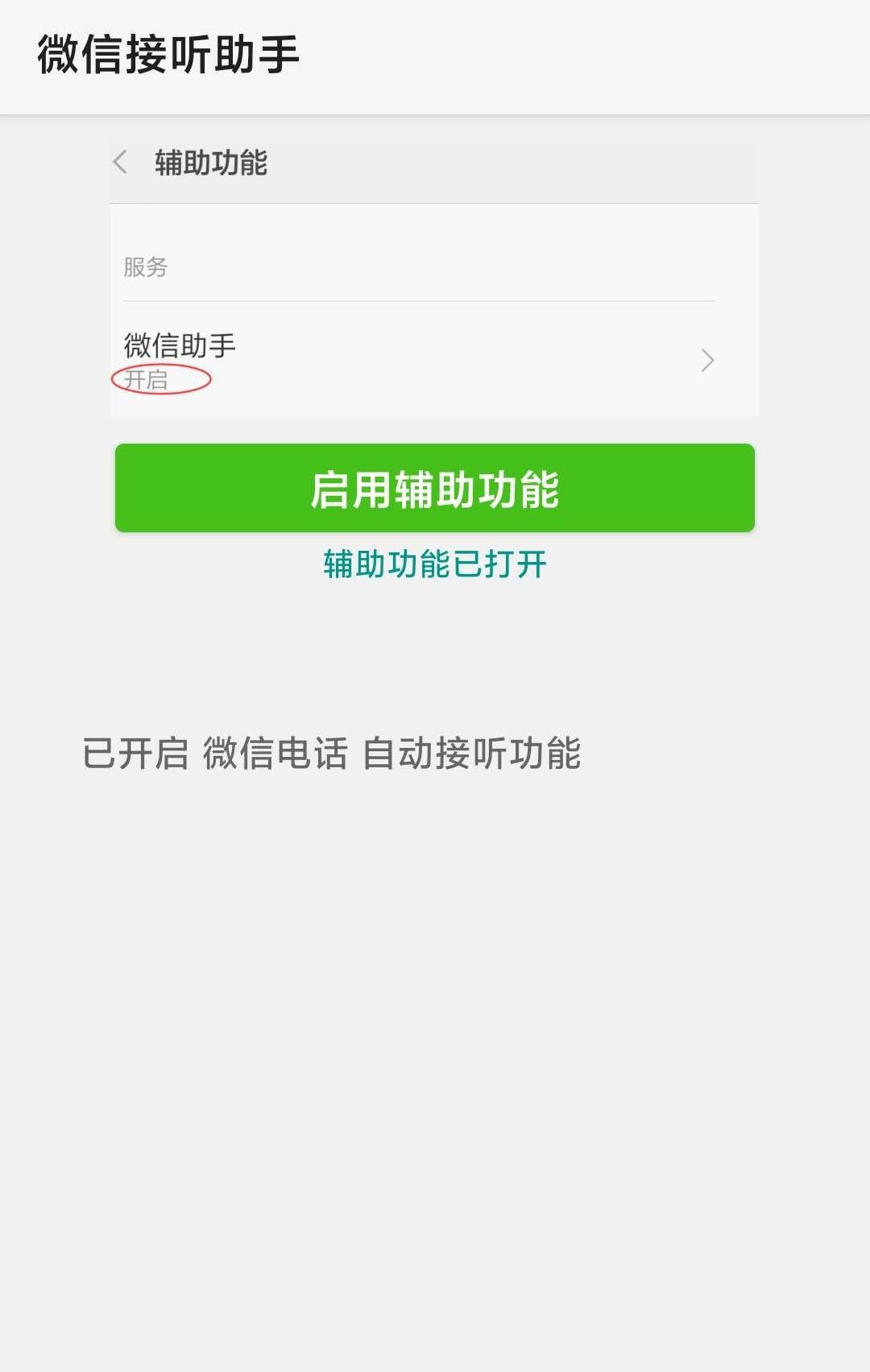Tap the green 启用辅助功能 button
Image resolution: width=870 pixels, height=1372 pixels.
434,488
